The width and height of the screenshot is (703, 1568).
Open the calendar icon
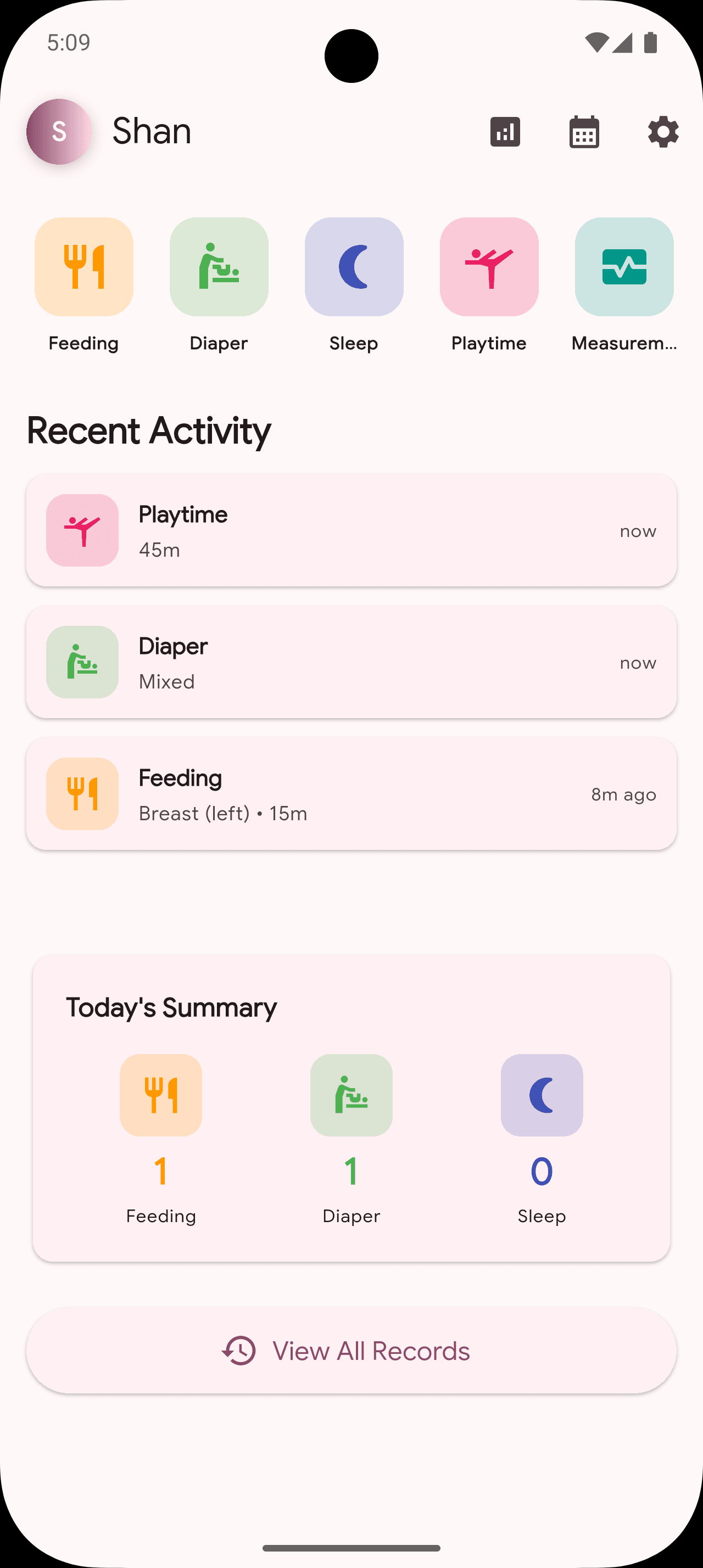coord(584,131)
